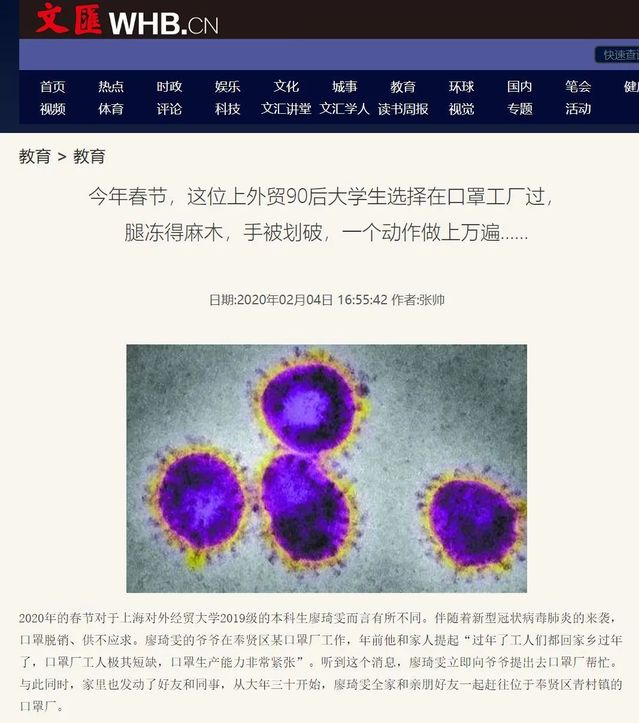Screen dimensions: 639x723
Task: Tap the 快速查 quick search box
Action: click(x=617, y=55)
